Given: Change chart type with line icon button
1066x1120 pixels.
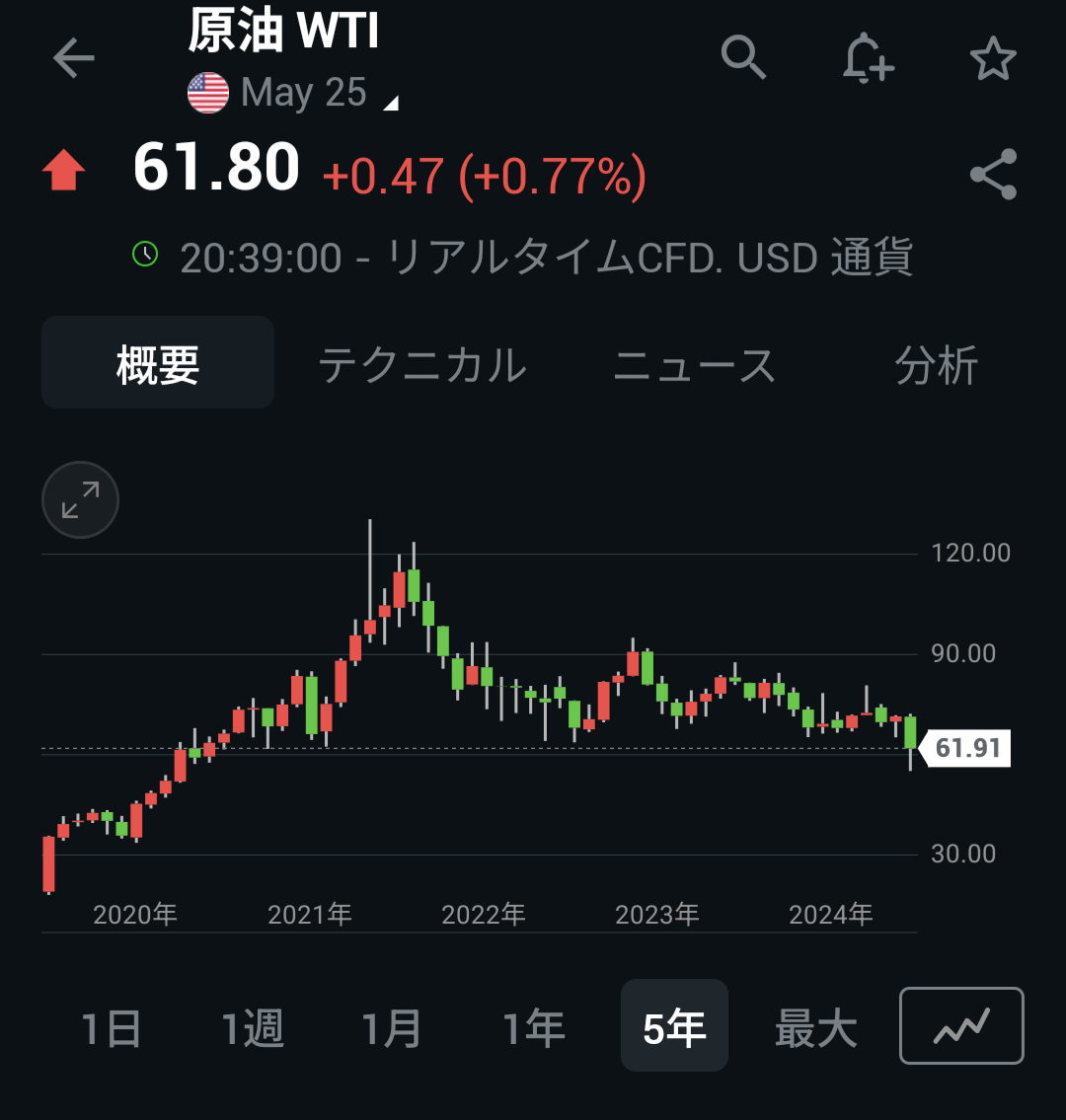Looking at the screenshot, I should click(x=961, y=1026).
